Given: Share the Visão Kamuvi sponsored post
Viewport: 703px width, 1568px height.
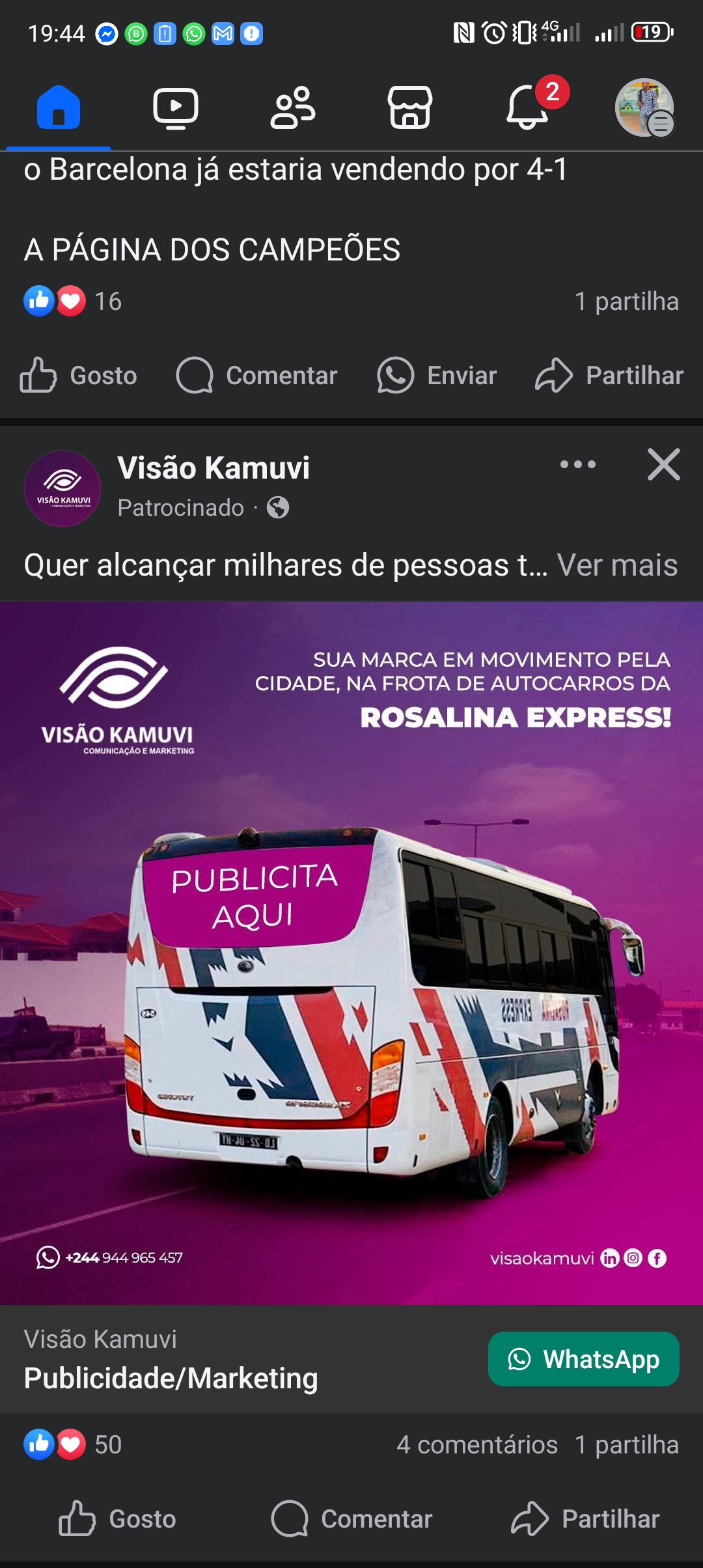Looking at the screenshot, I should (x=585, y=1519).
